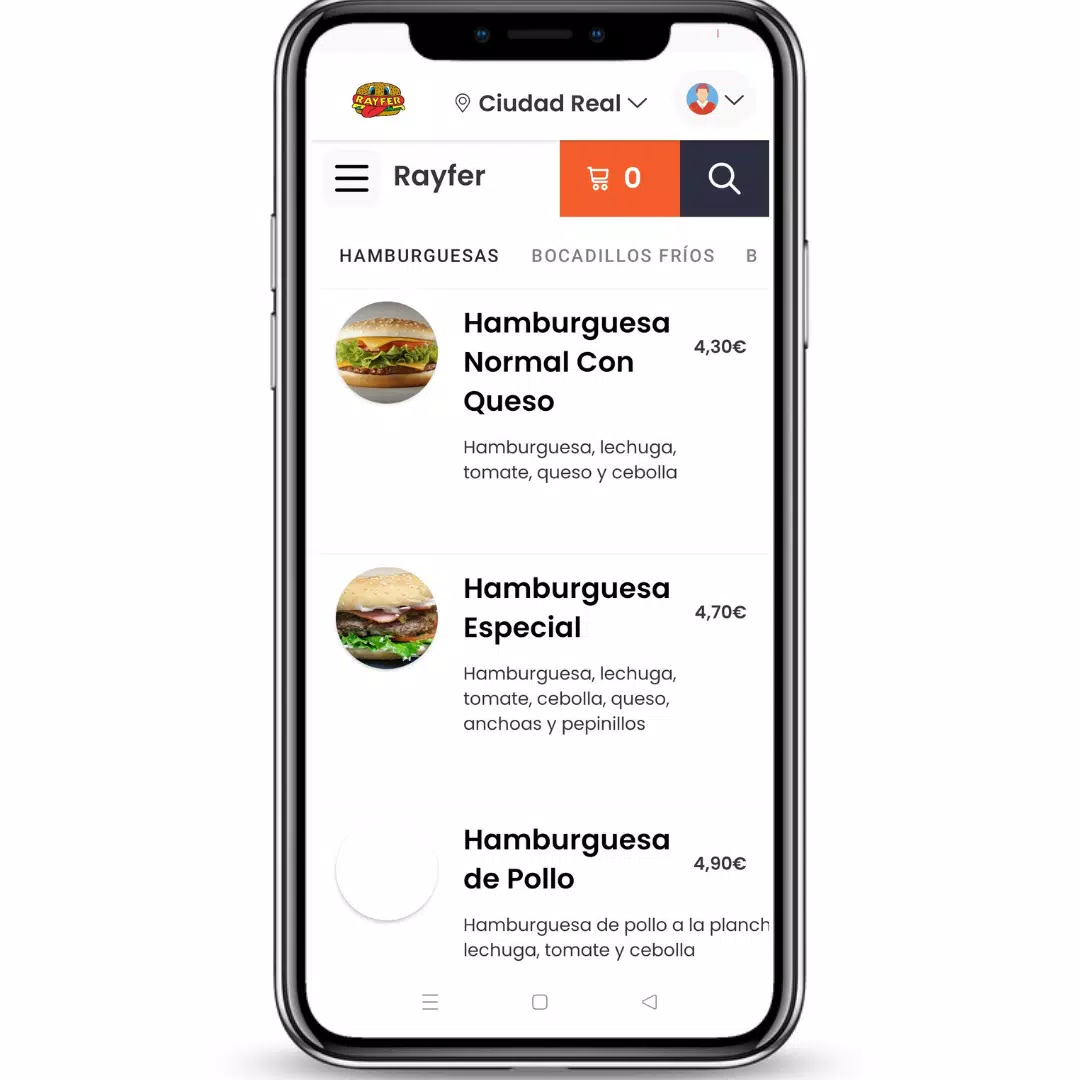Switch to the Bocadillos Fríos tab
The width and height of the screenshot is (1080, 1080).
623,256
